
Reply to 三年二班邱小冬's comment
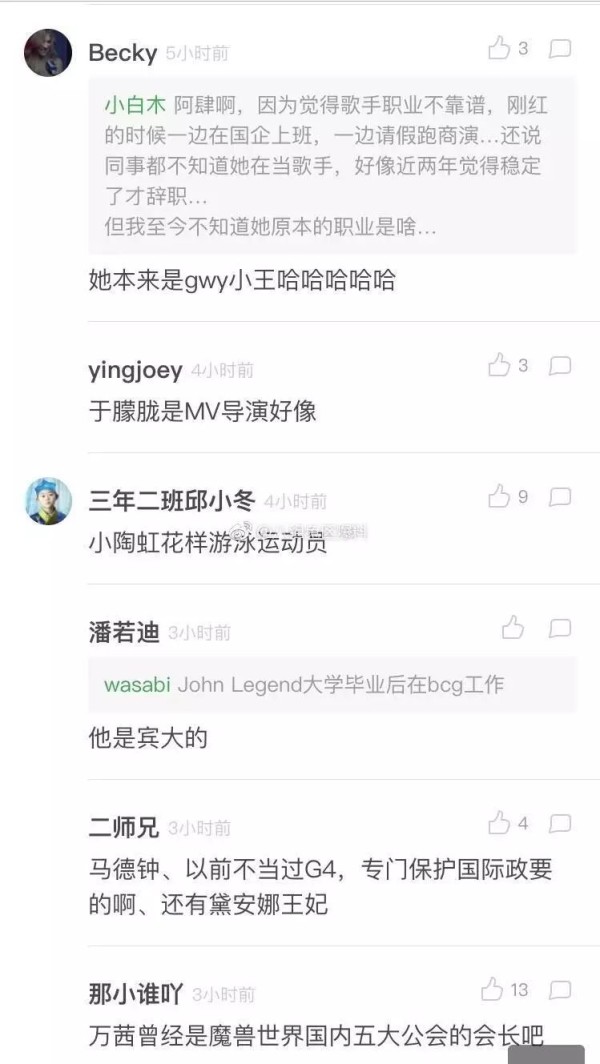pos(561,496)
